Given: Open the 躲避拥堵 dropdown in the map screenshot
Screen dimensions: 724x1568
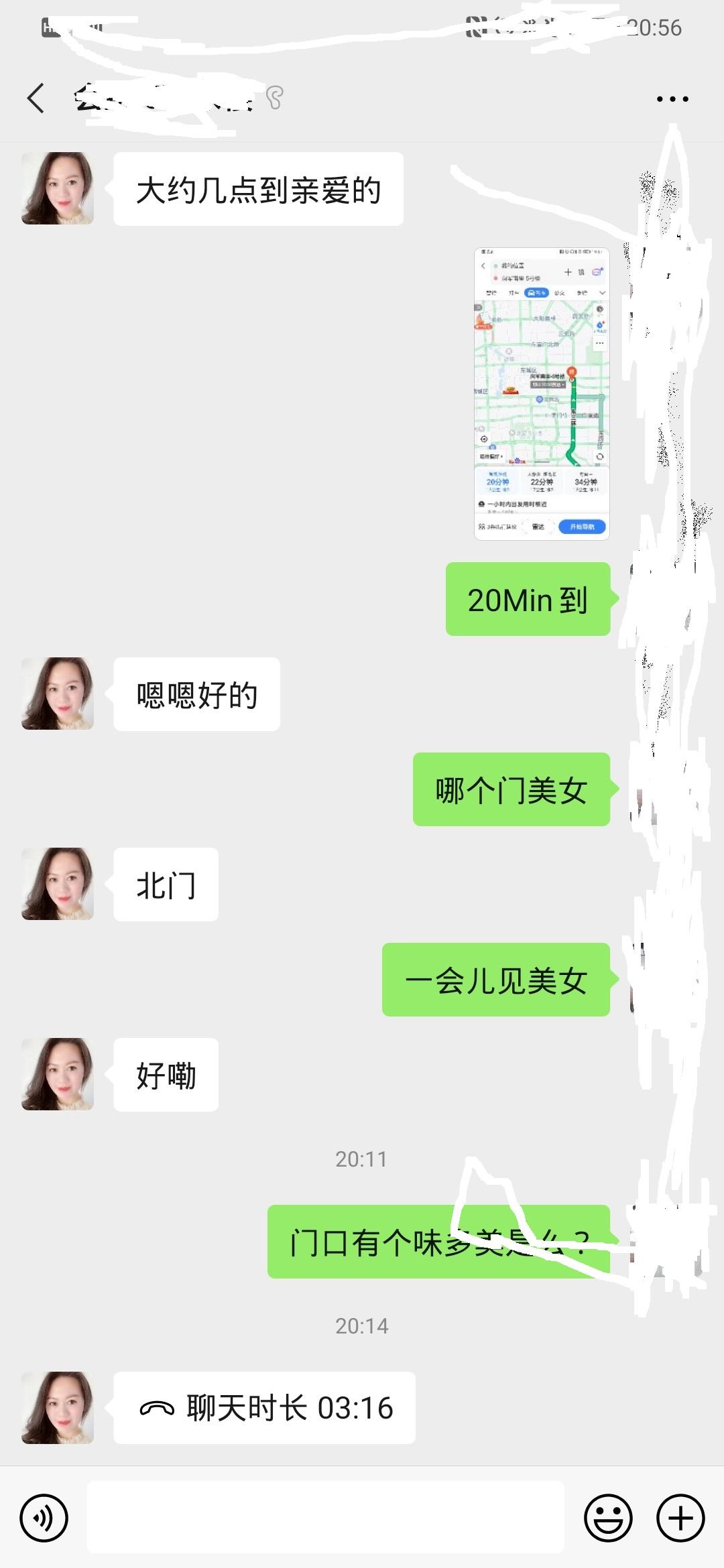Looking at the screenshot, I should tap(491, 455).
